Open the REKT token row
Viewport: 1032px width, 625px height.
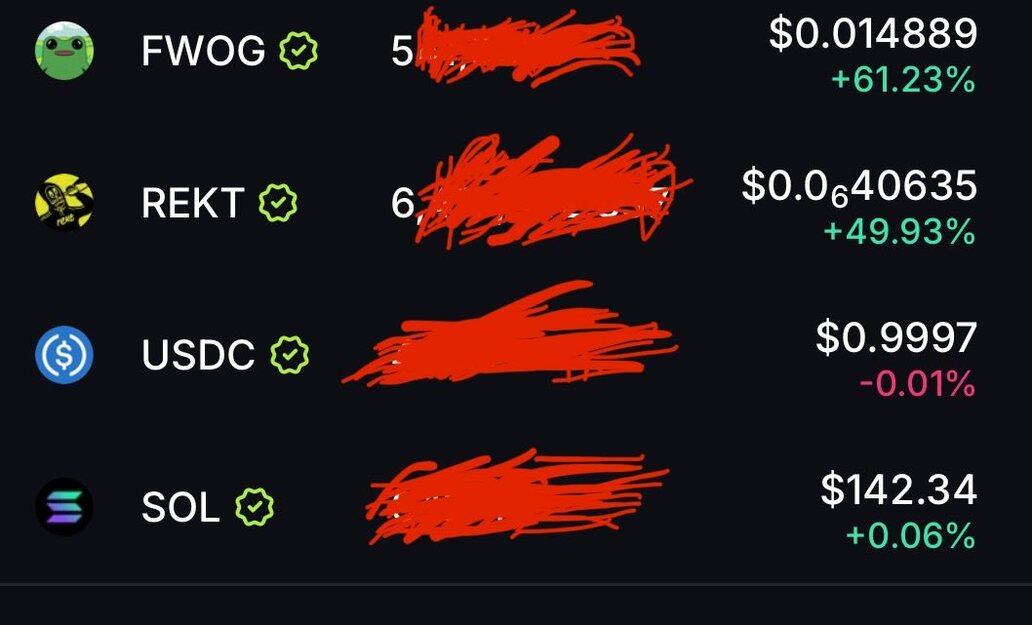[192, 204]
